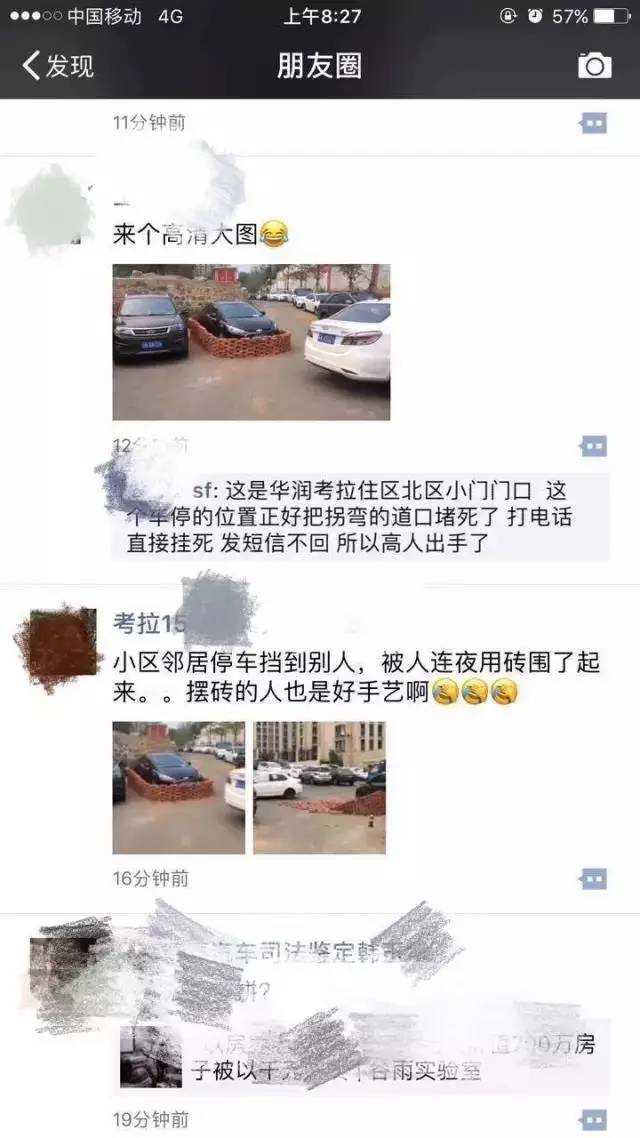This screenshot has width=640, height=1138.
Task: Open comment menu under 来个高清大图 post
Action: coord(594,446)
